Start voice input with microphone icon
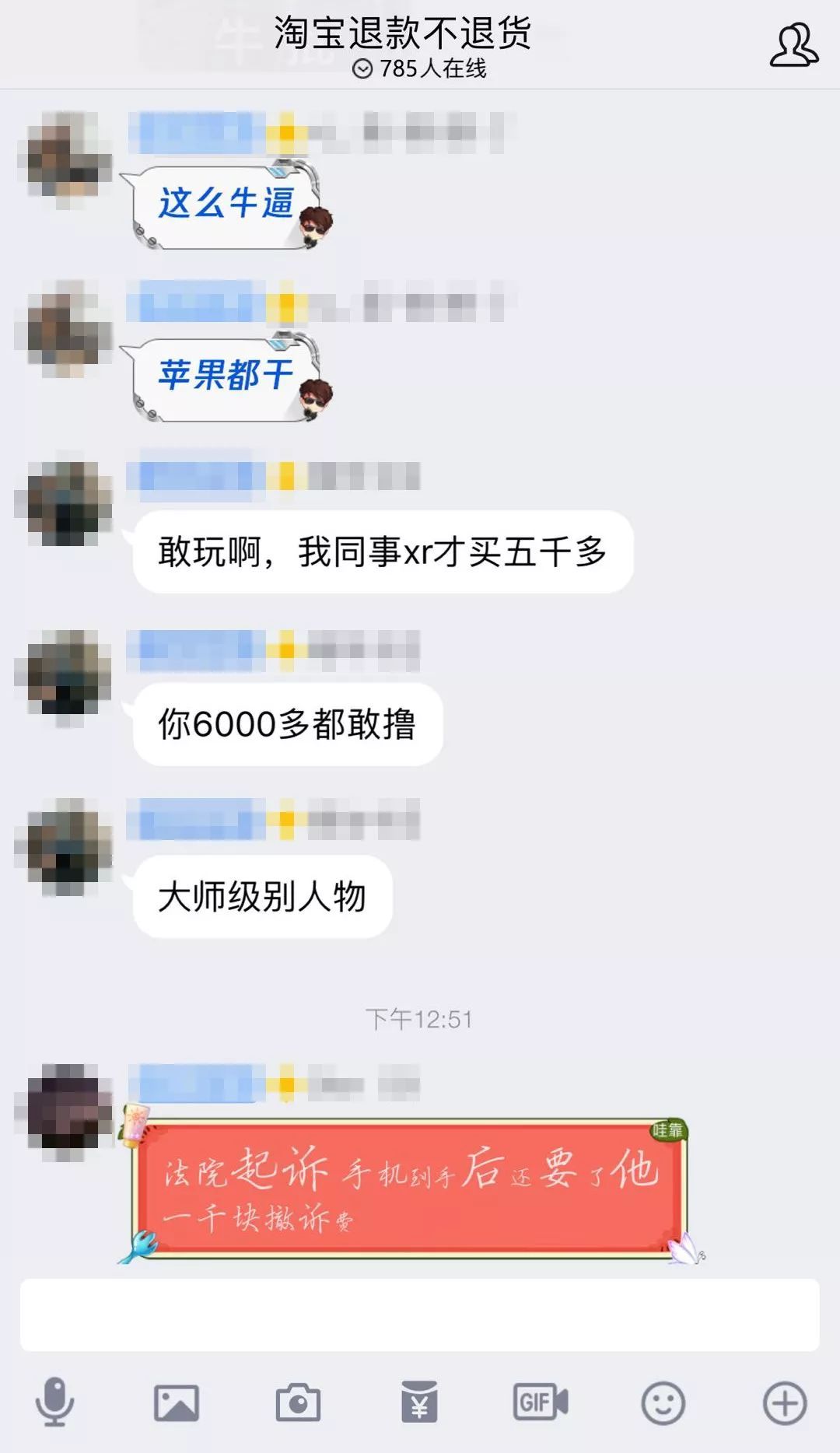 tap(54, 1402)
